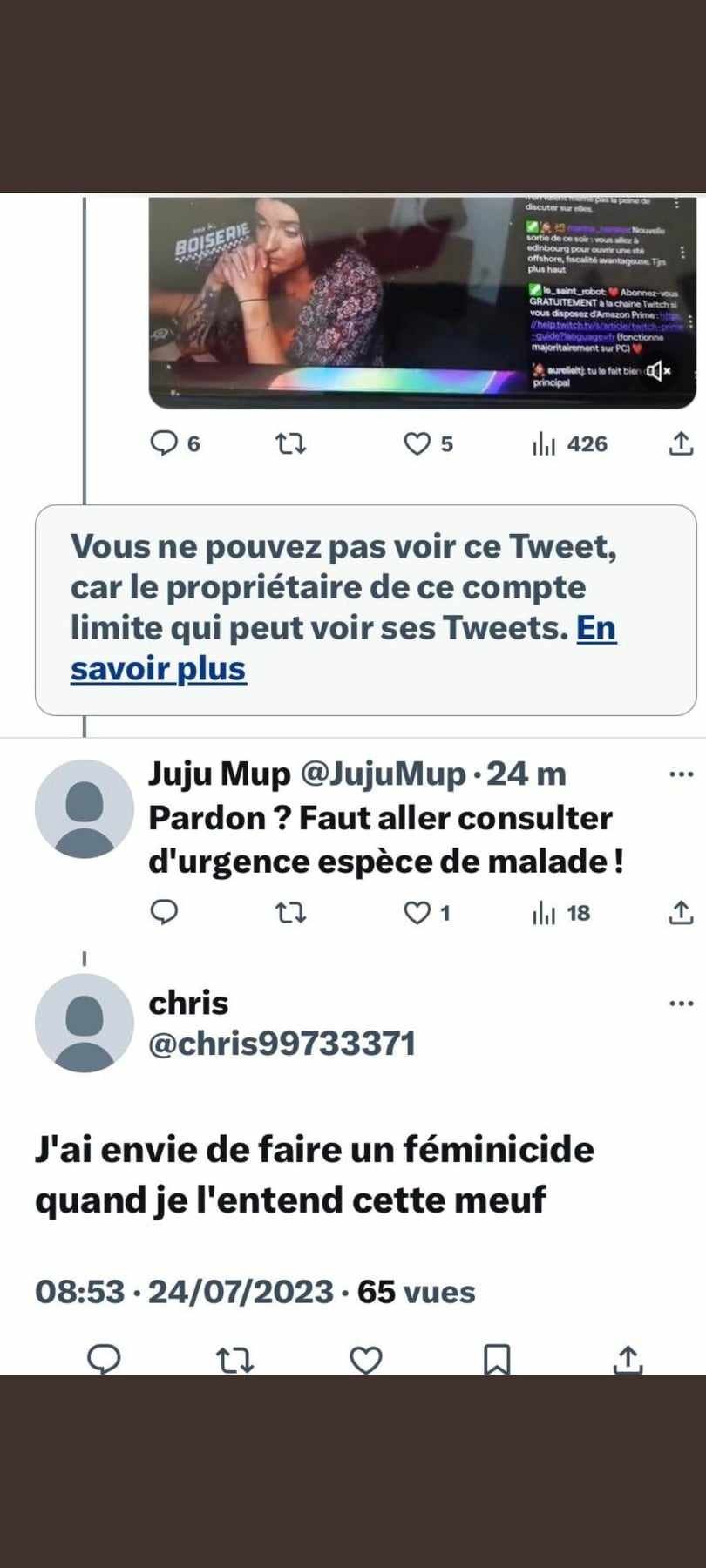This screenshot has height=1568, width=706.
Task: Open Juju Mup's profile picture
Action: coord(84,808)
